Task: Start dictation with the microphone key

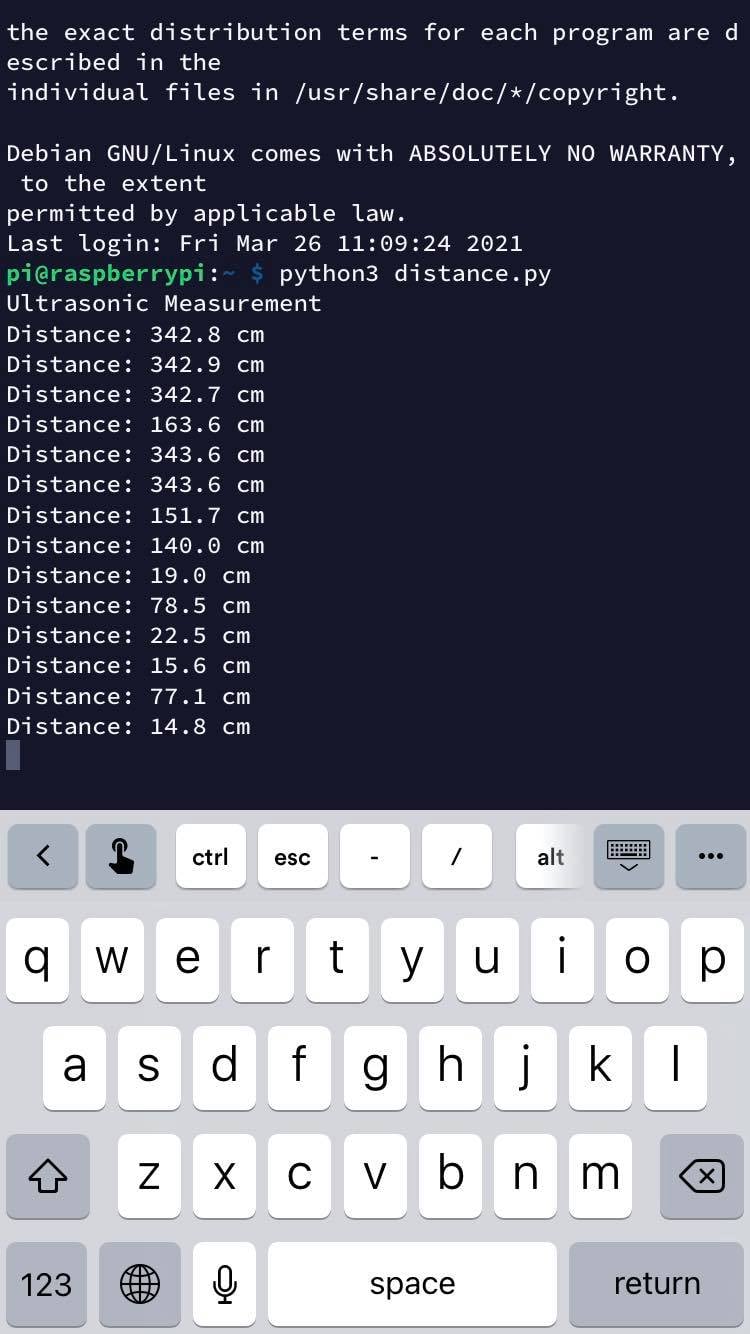Action: [225, 1284]
